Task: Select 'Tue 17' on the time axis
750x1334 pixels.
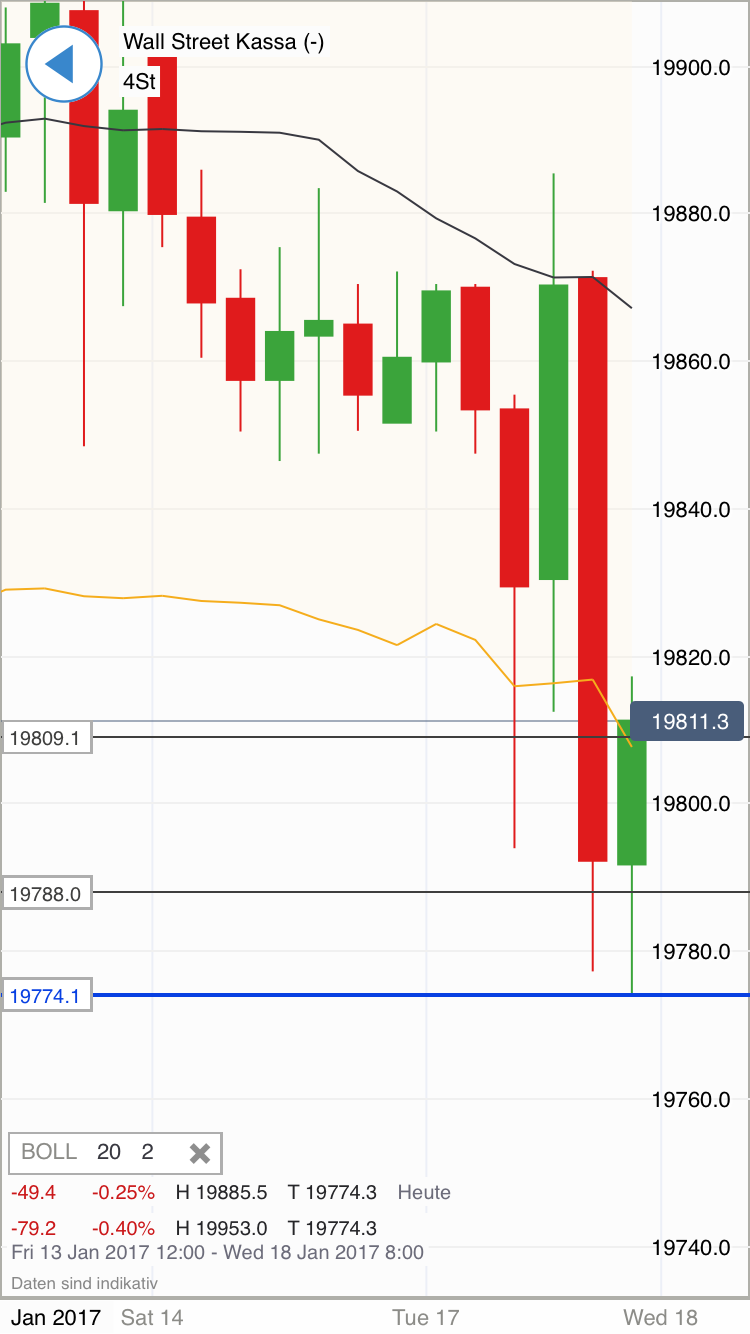Action: (x=426, y=1318)
